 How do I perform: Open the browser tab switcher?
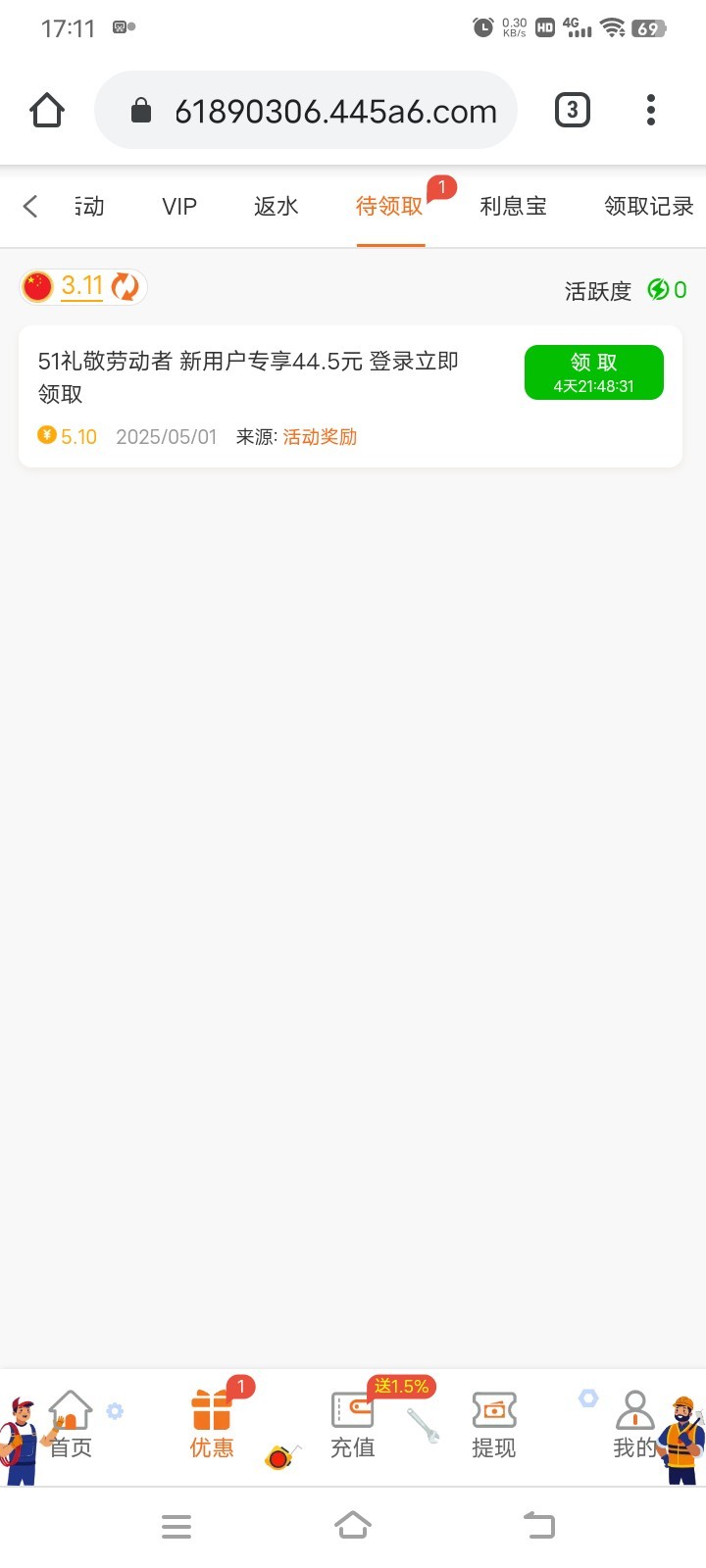click(x=573, y=110)
